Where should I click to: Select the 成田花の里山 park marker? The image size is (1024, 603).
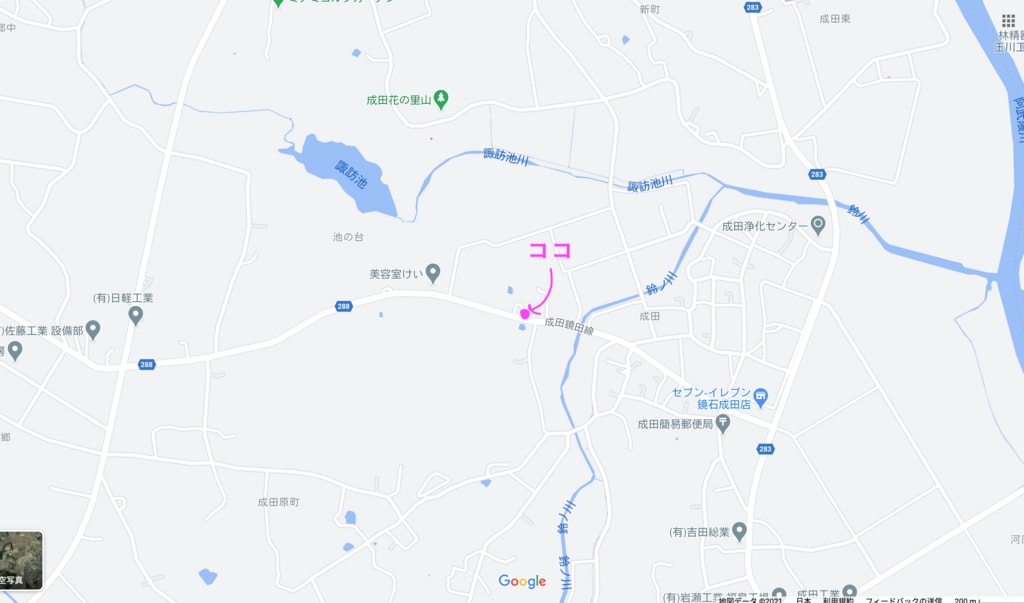tap(442, 99)
